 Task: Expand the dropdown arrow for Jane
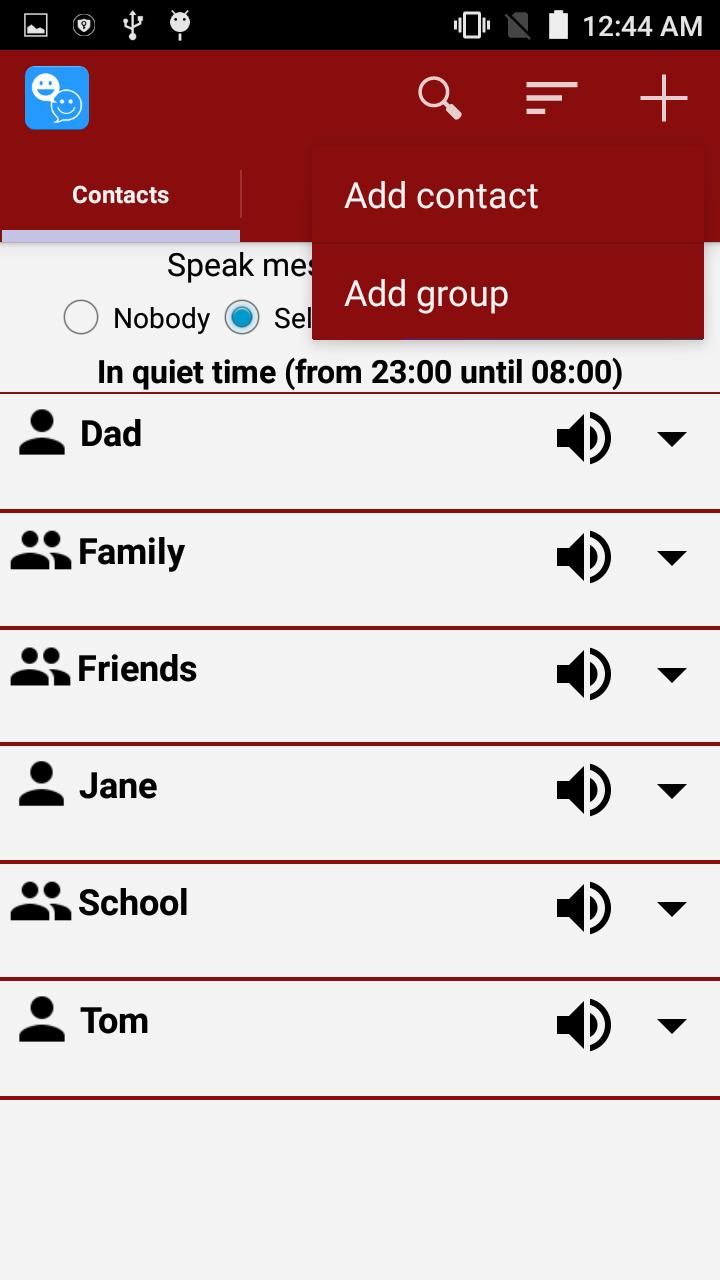672,790
